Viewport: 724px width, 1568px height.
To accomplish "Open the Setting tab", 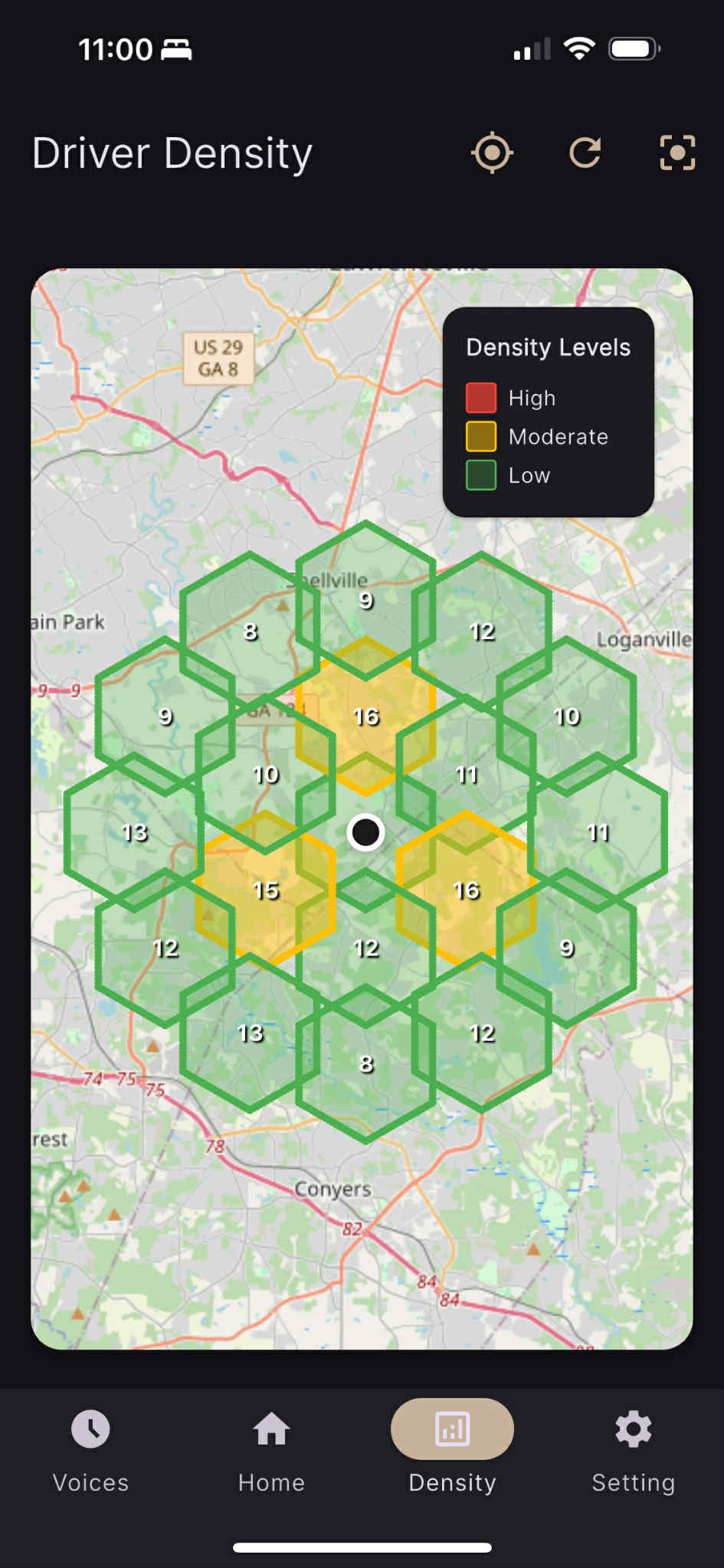I will pyautogui.click(x=633, y=1450).
